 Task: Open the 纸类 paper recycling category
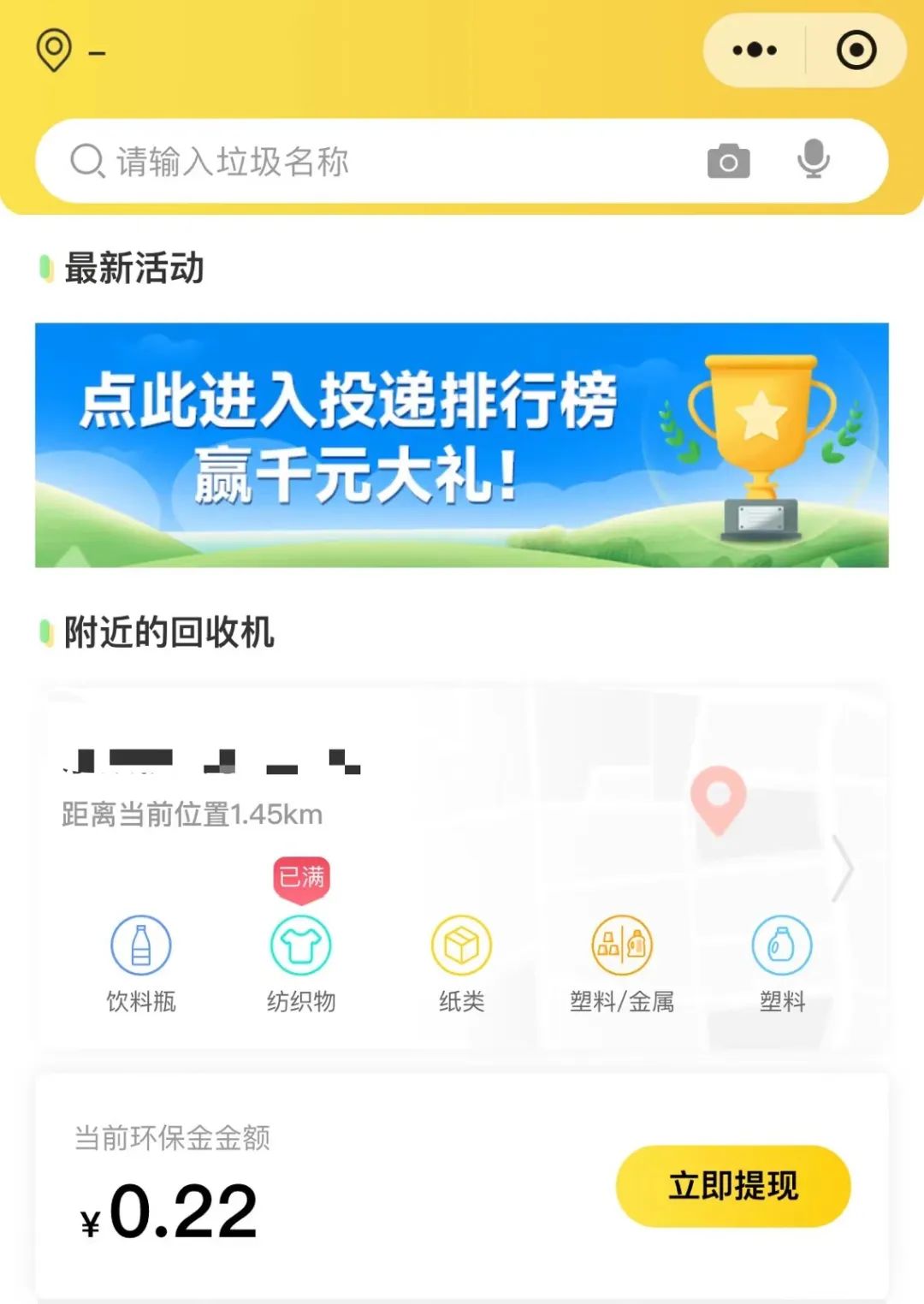point(462,945)
